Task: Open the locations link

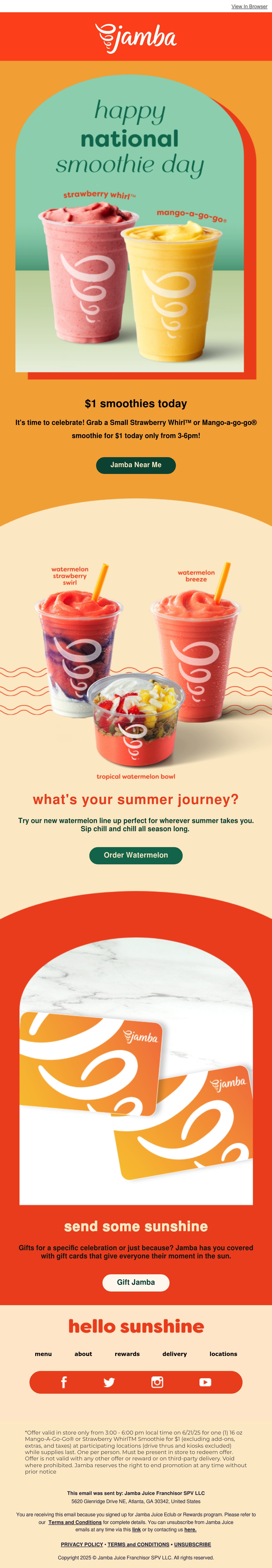Action: 223,1354
